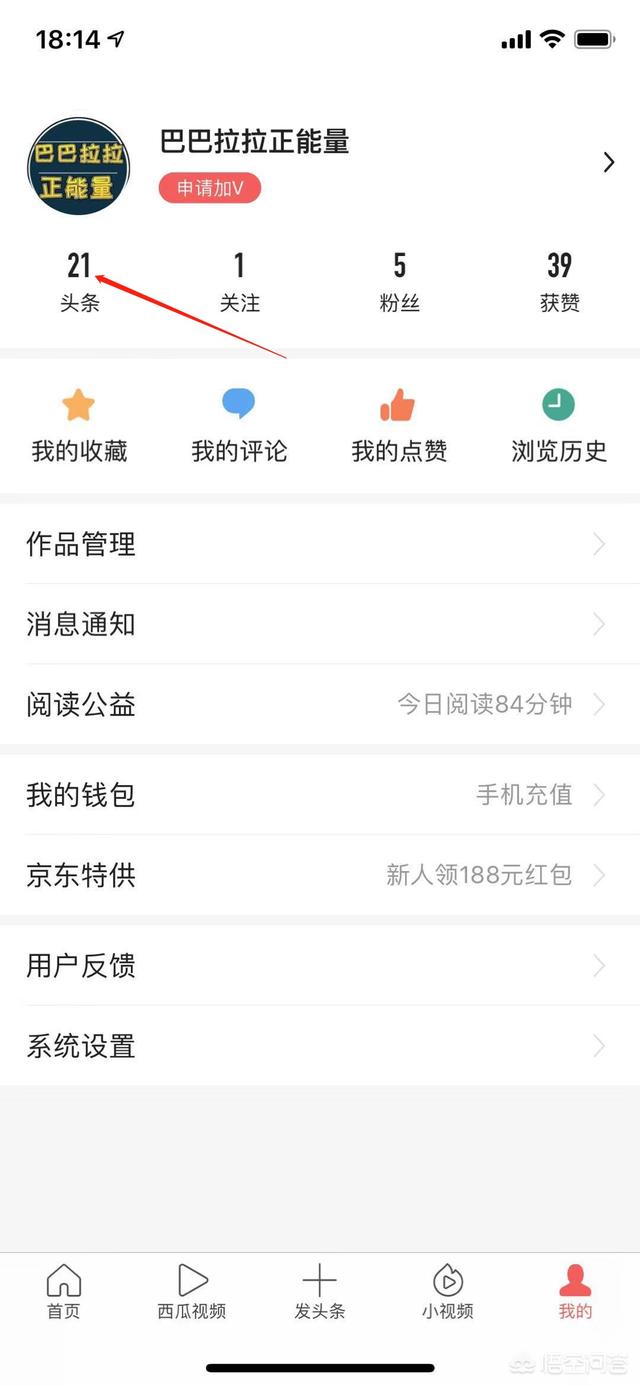This screenshot has height=1386, width=640.
Task: Open the 关注 following list
Action: [x=239, y=281]
